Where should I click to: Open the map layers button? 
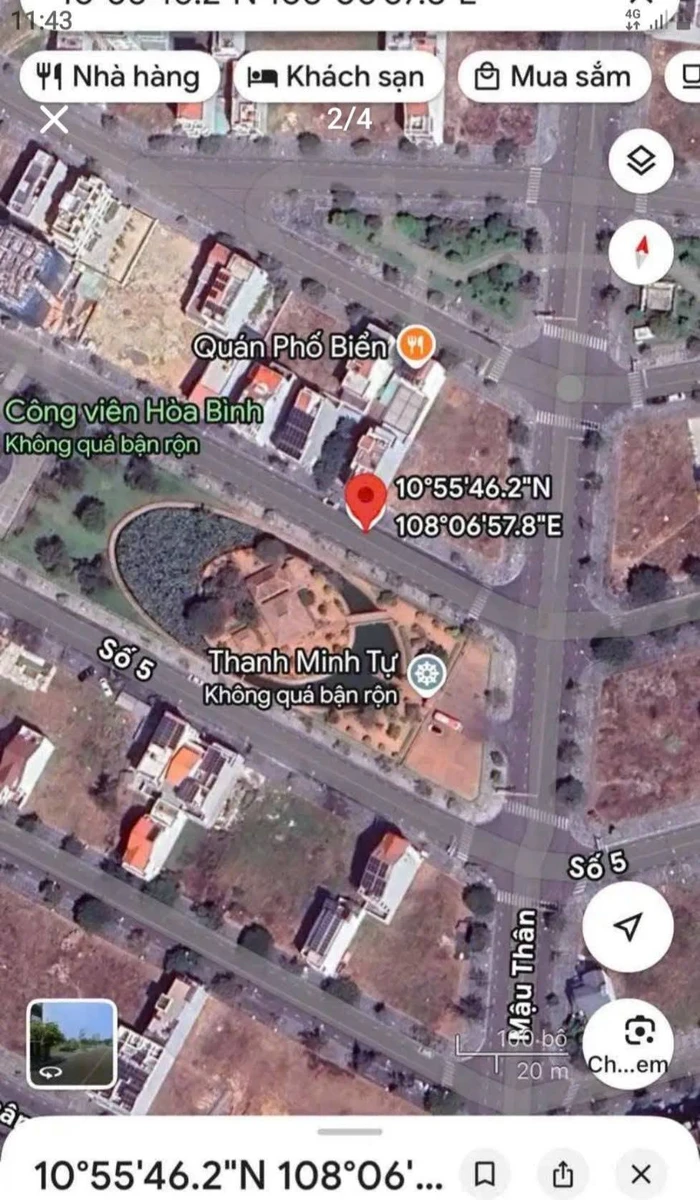pos(641,161)
